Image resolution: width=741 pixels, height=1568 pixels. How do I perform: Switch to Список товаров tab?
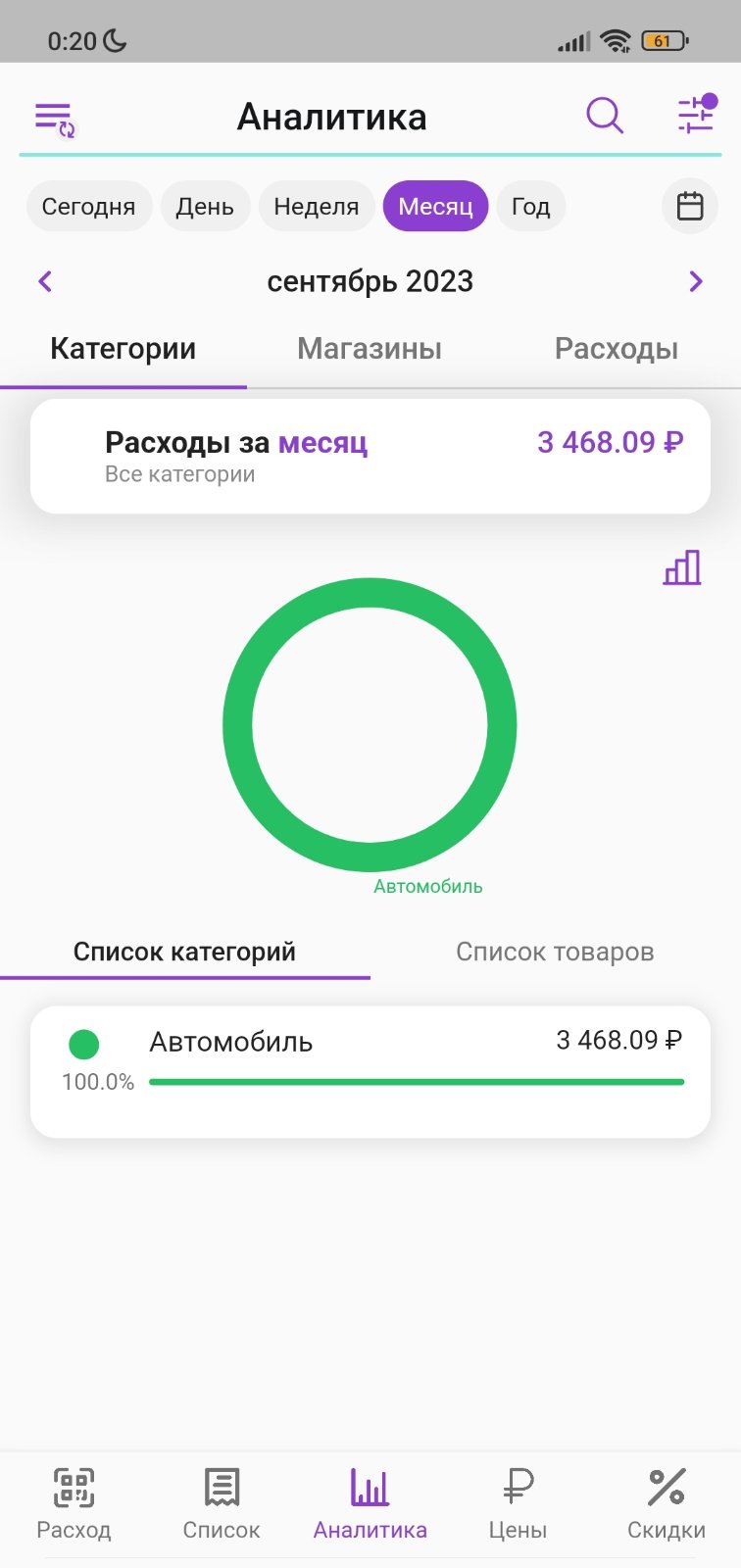[x=555, y=952]
